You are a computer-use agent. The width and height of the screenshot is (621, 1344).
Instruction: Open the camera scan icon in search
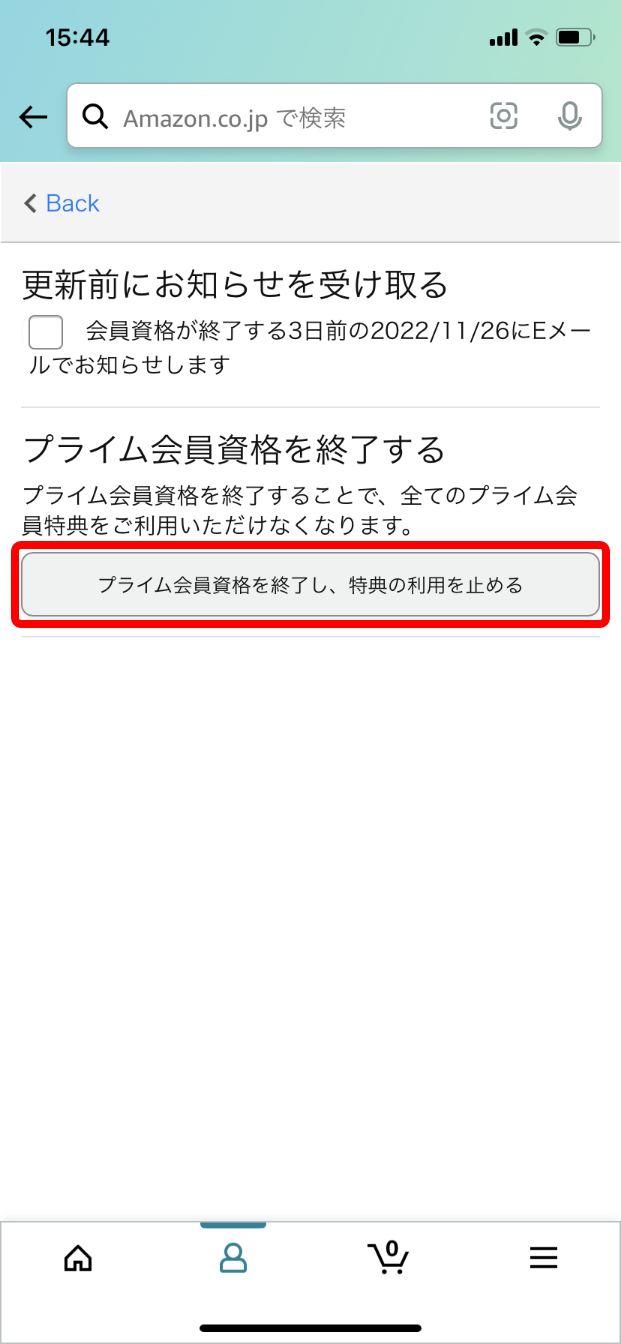click(x=504, y=117)
